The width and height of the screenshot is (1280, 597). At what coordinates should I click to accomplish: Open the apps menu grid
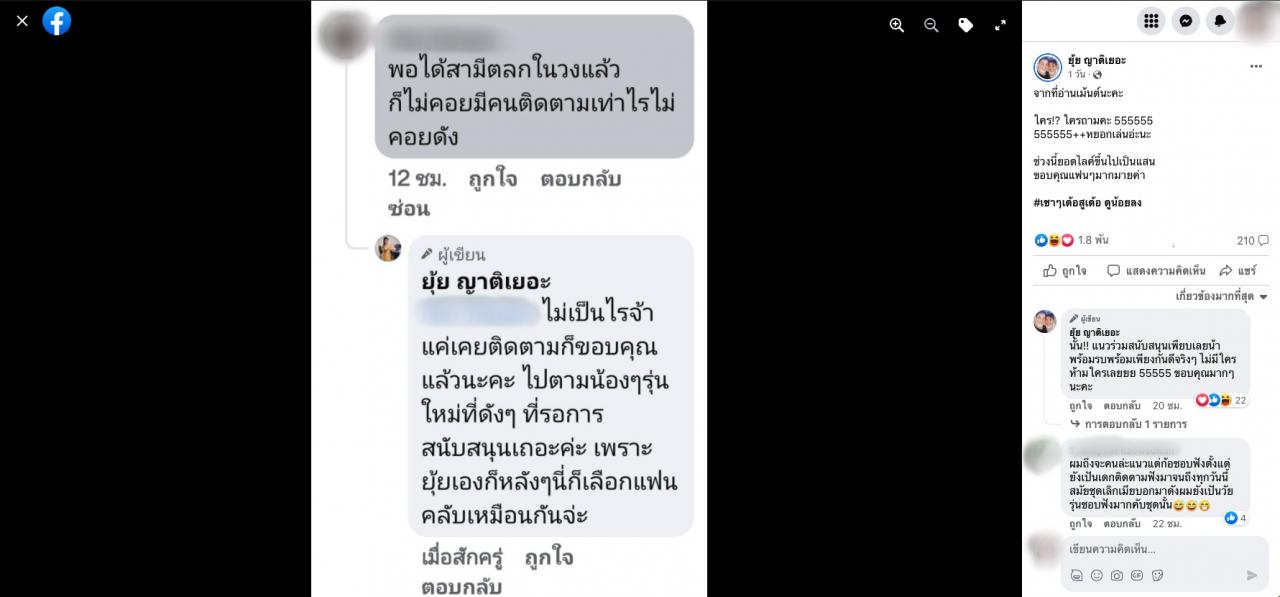(x=1151, y=20)
